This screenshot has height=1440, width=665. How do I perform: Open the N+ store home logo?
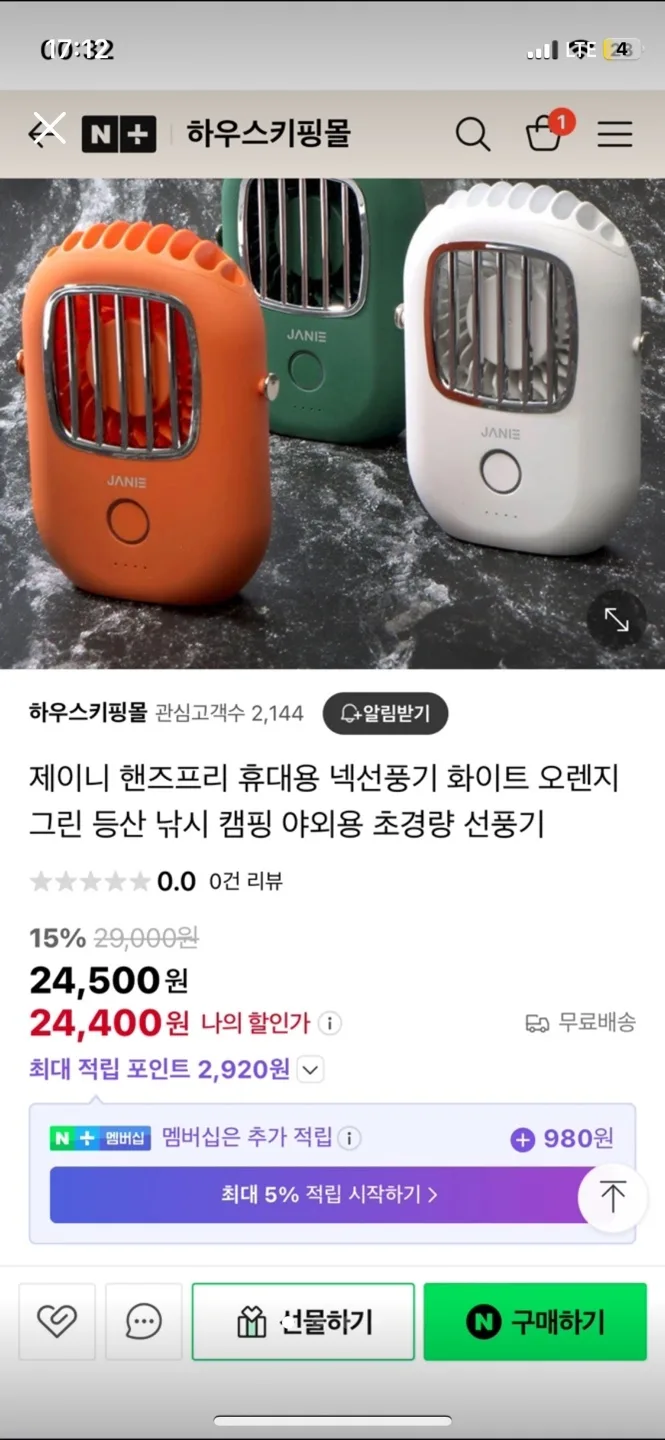click(x=119, y=134)
